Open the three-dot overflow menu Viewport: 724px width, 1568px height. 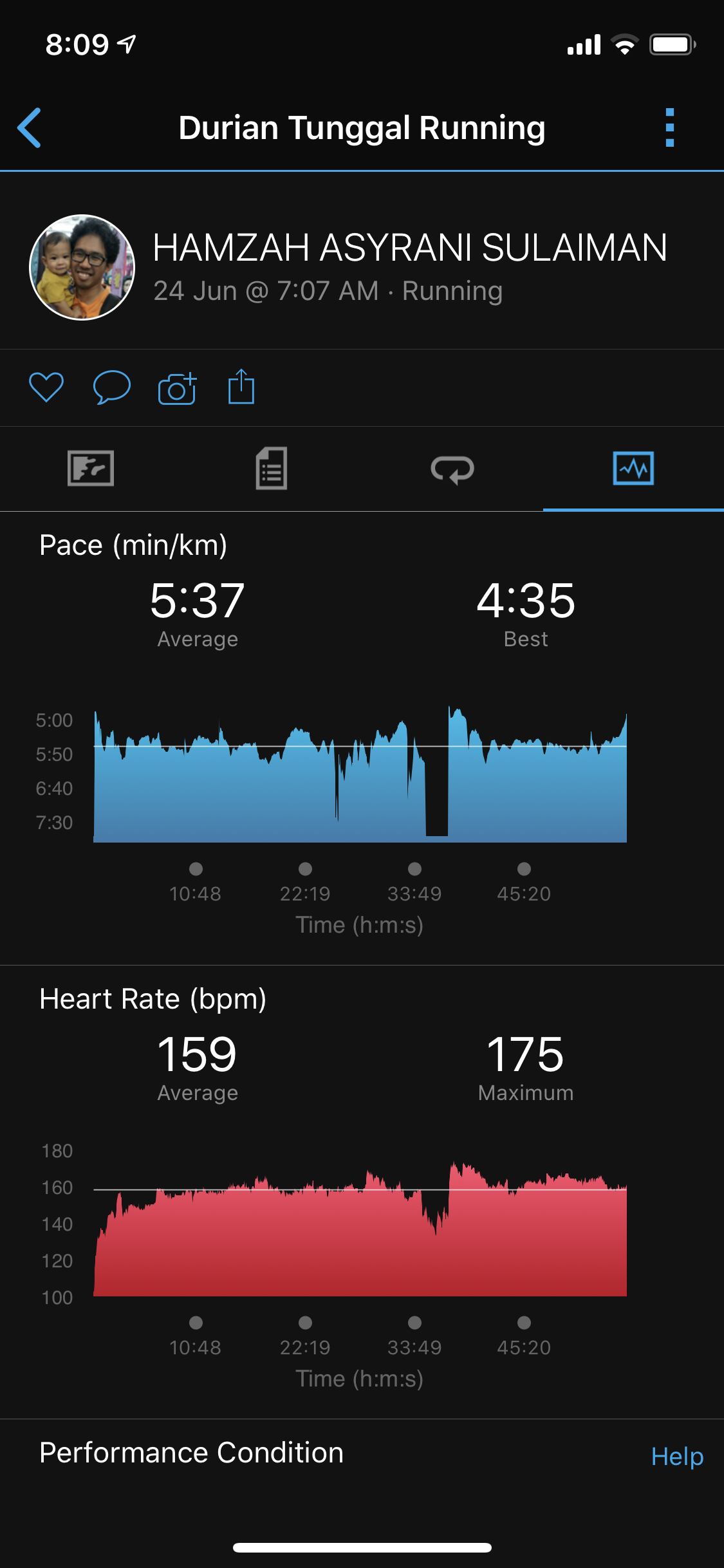[x=669, y=127]
